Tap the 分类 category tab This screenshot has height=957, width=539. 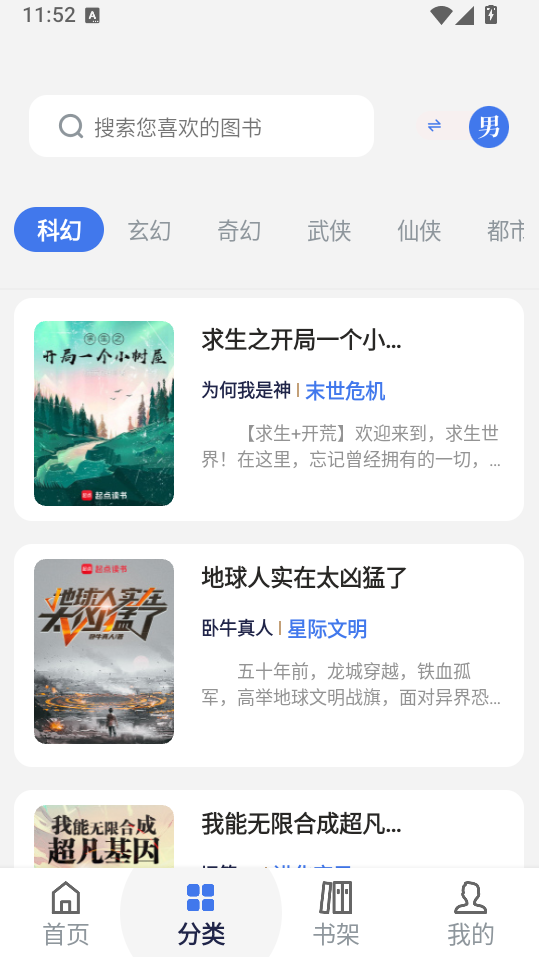tap(201, 913)
